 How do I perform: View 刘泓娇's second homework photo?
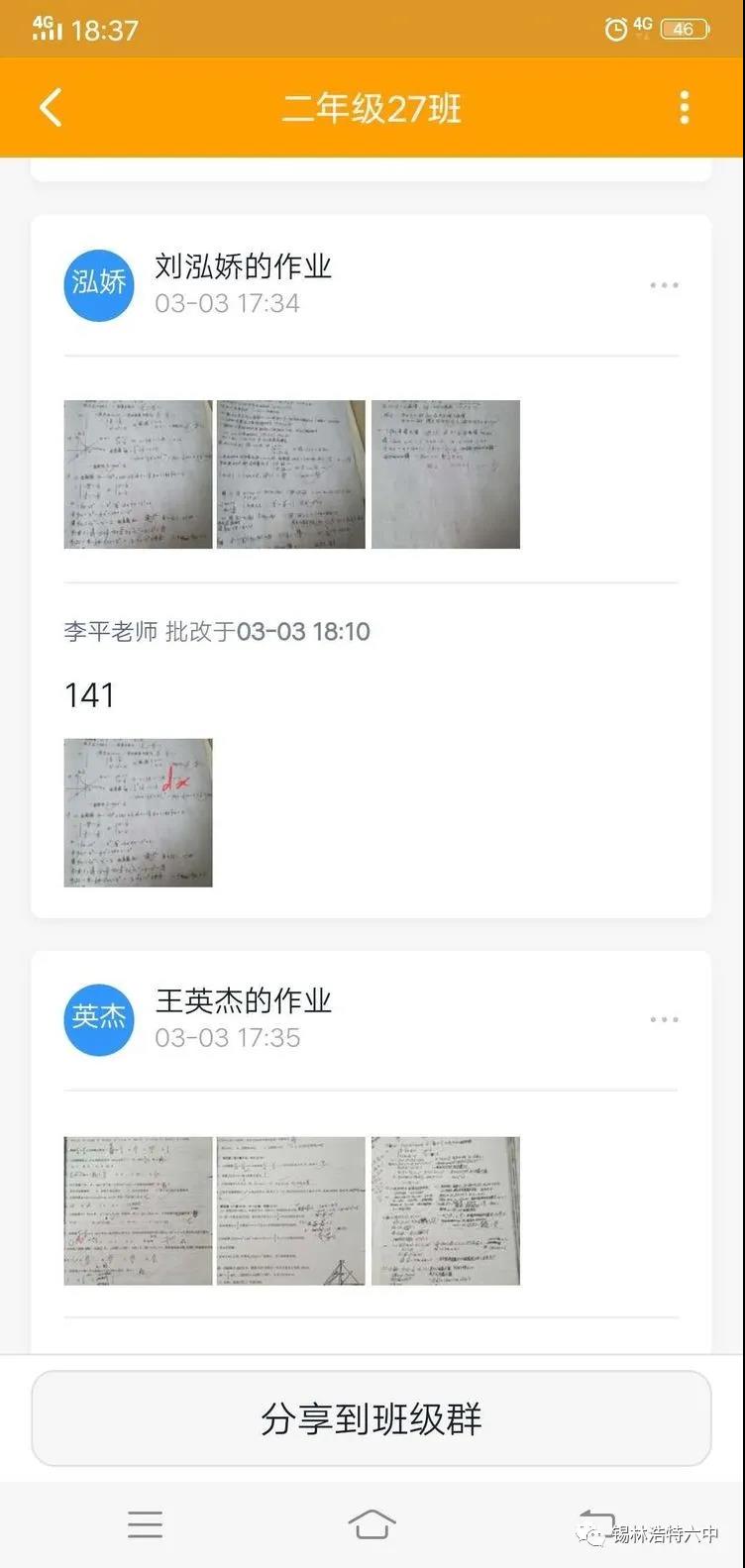click(x=291, y=474)
